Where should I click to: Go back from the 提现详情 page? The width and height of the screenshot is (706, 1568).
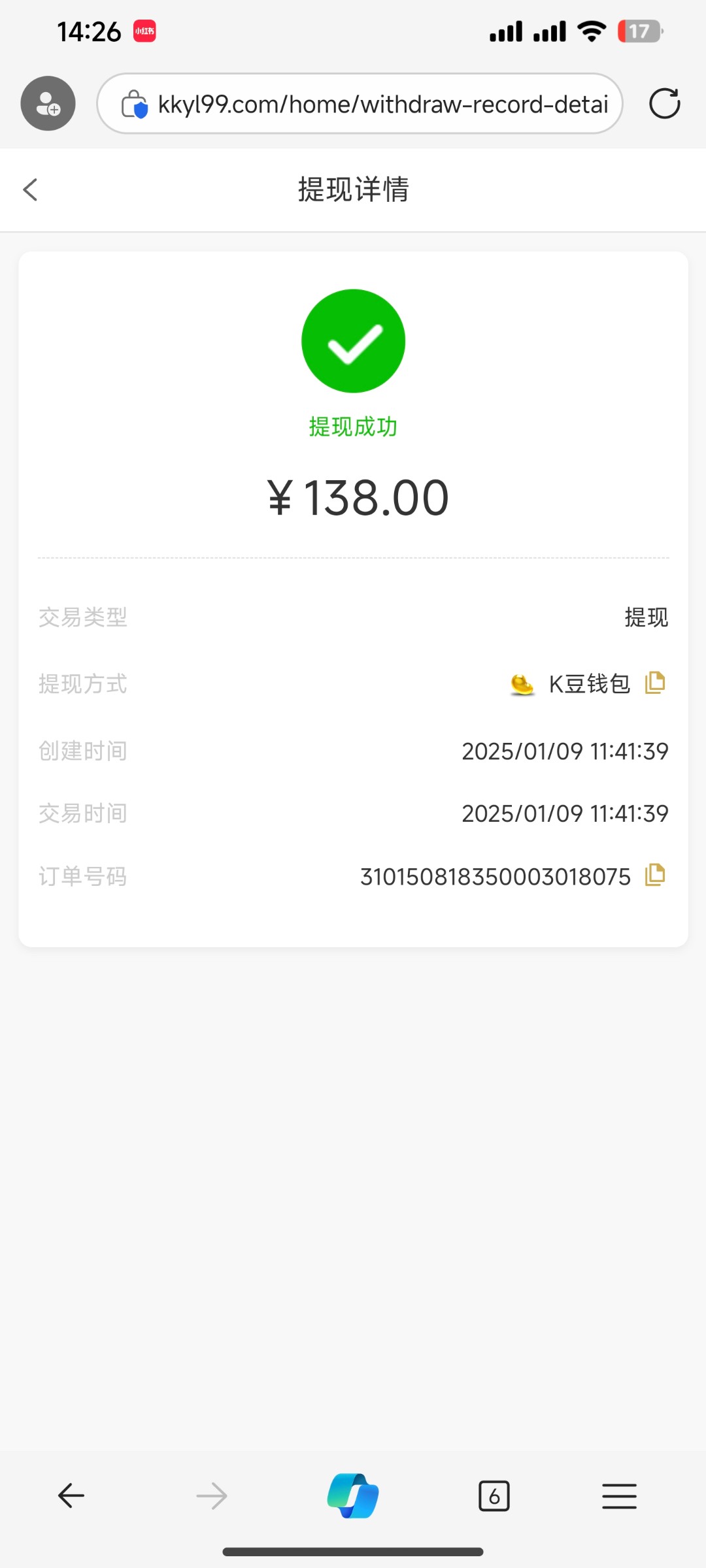[30, 190]
